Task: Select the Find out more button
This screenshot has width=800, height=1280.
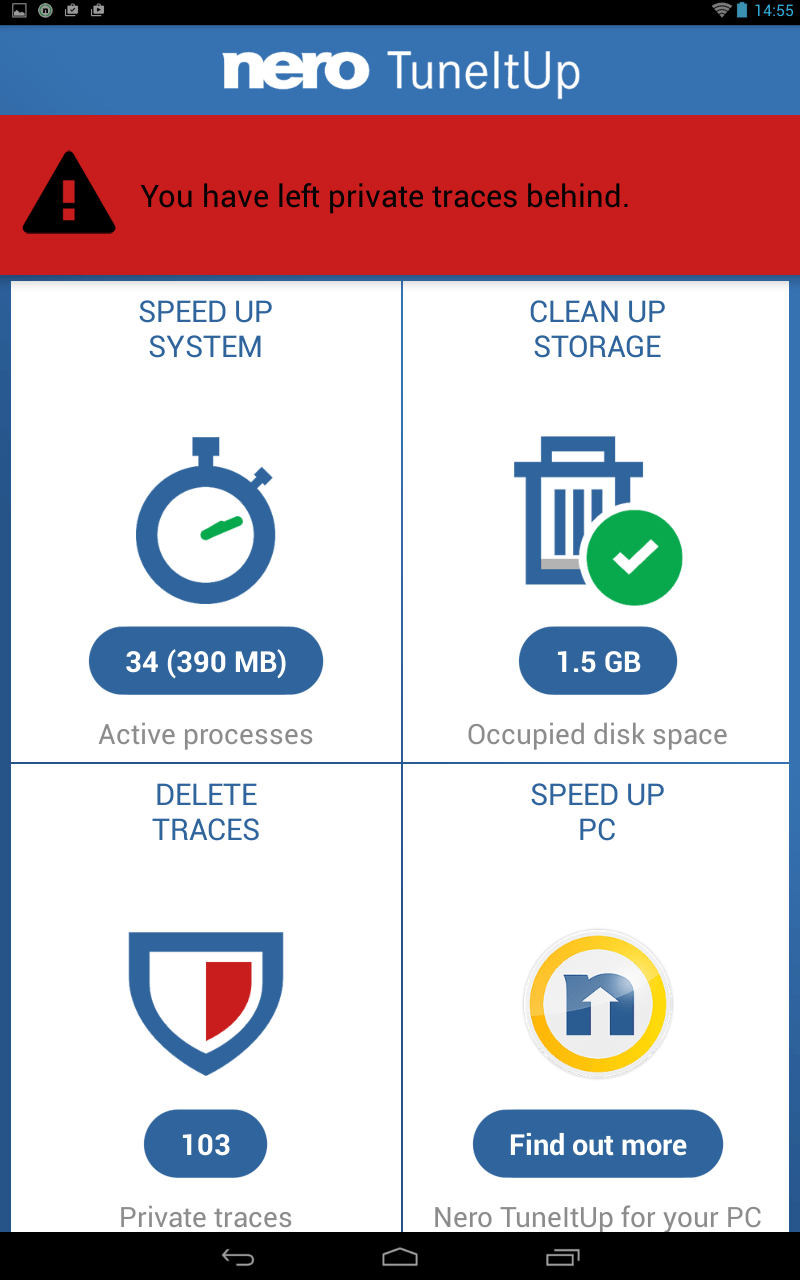Action: [598, 1144]
